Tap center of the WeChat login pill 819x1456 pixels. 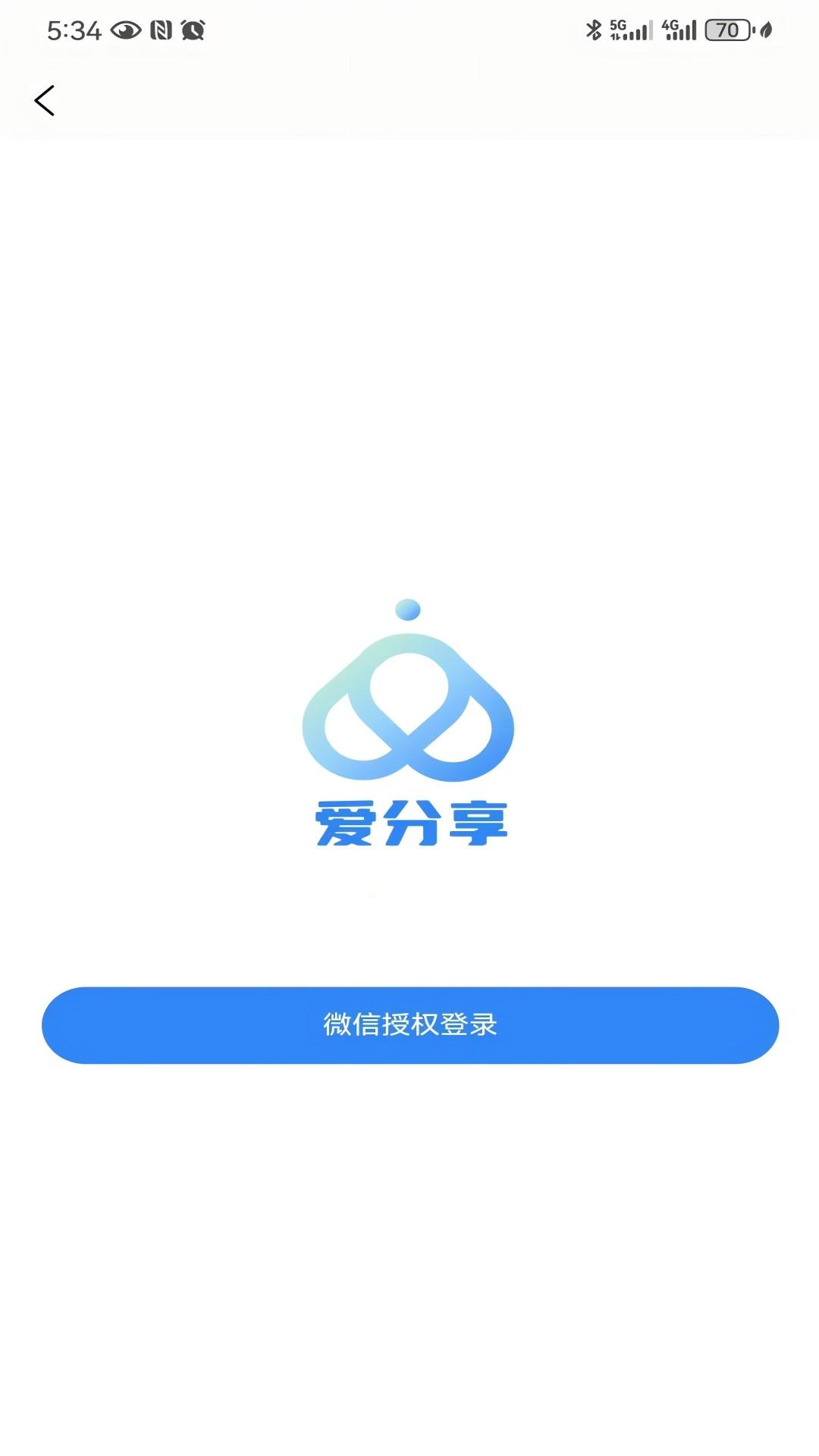pyautogui.click(x=409, y=1025)
